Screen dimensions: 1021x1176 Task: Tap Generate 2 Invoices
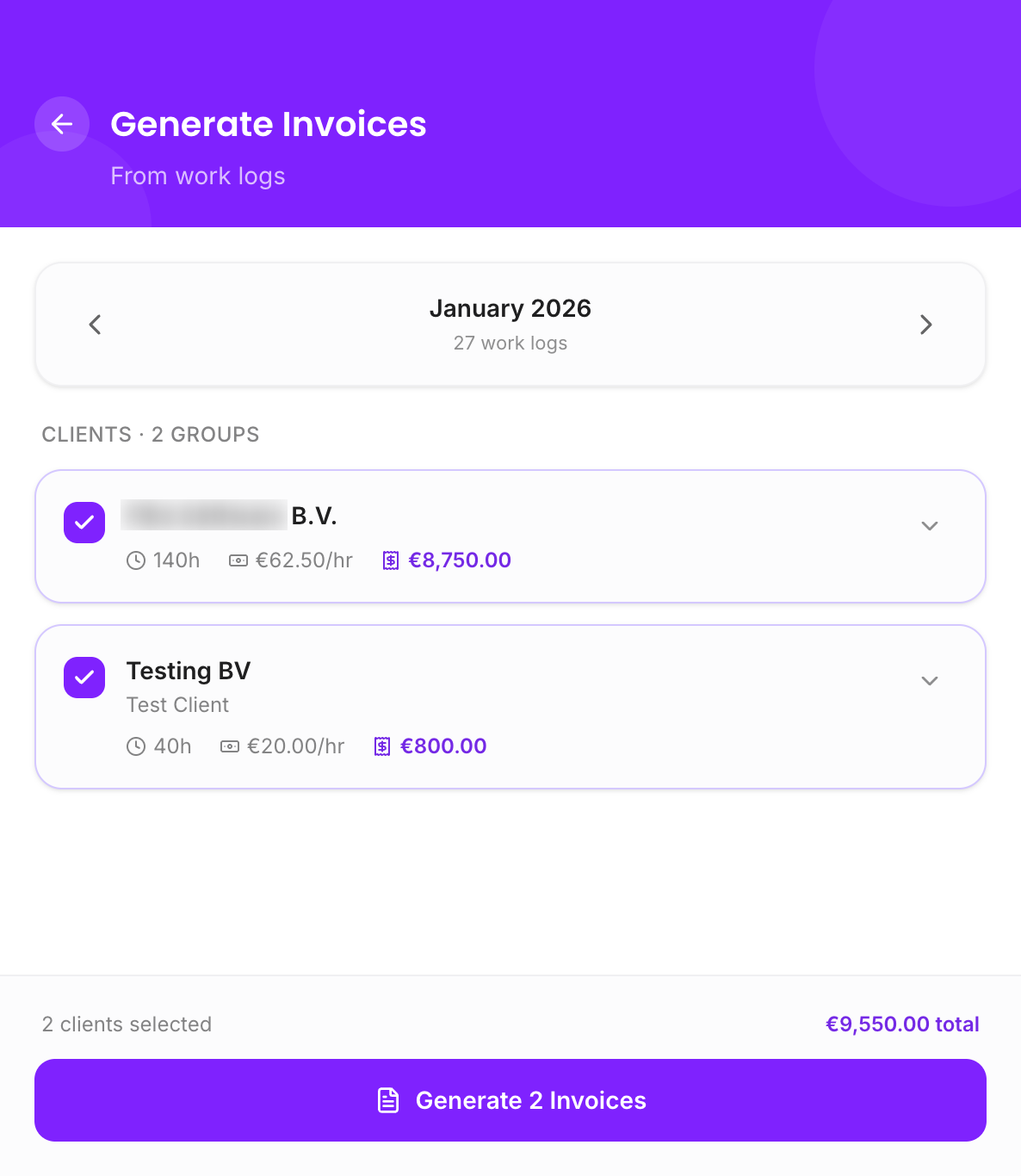click(x=510, y=1100)
